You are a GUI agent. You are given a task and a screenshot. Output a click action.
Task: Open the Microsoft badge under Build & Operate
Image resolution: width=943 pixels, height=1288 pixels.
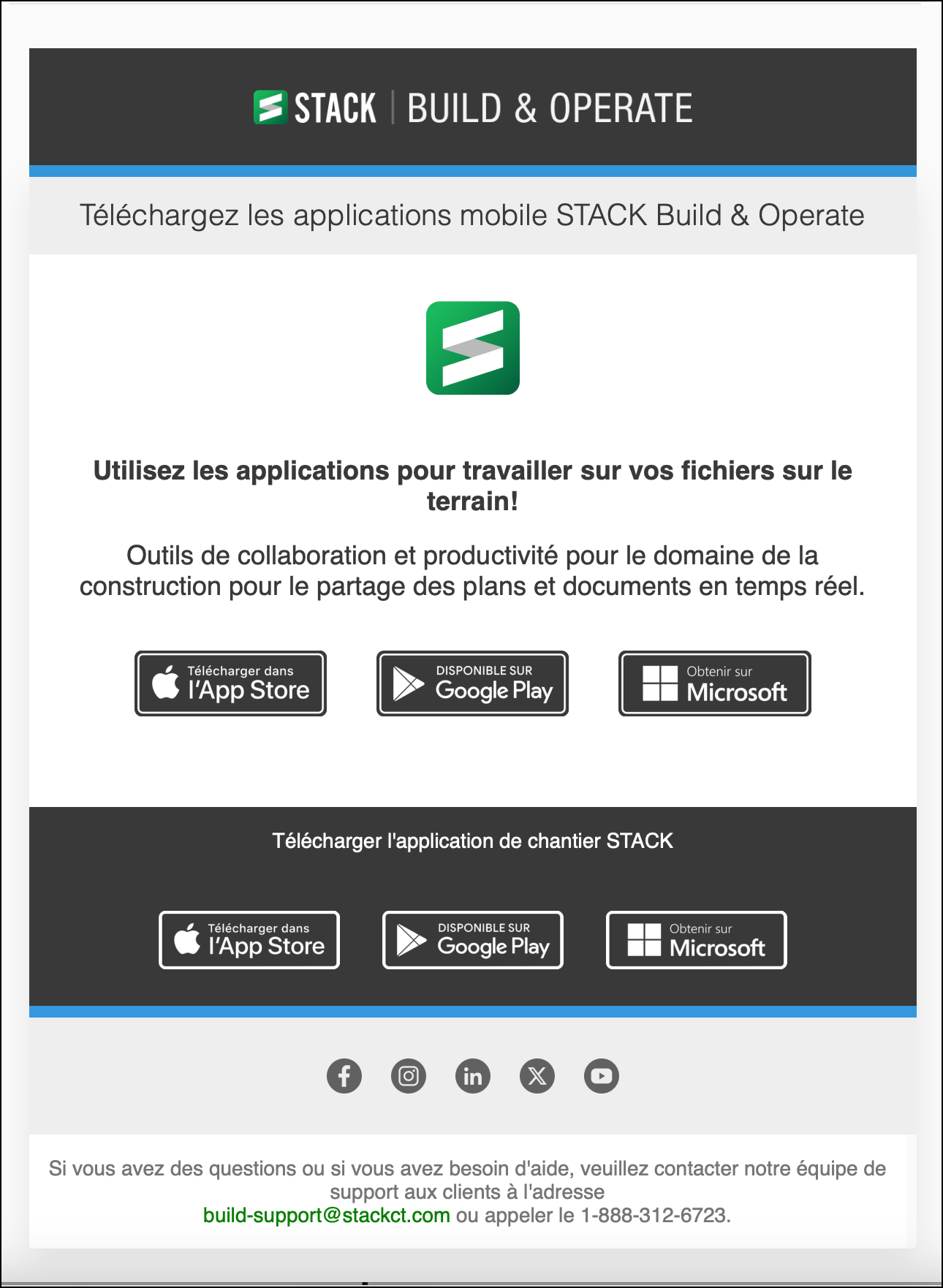tap(714, 683)
